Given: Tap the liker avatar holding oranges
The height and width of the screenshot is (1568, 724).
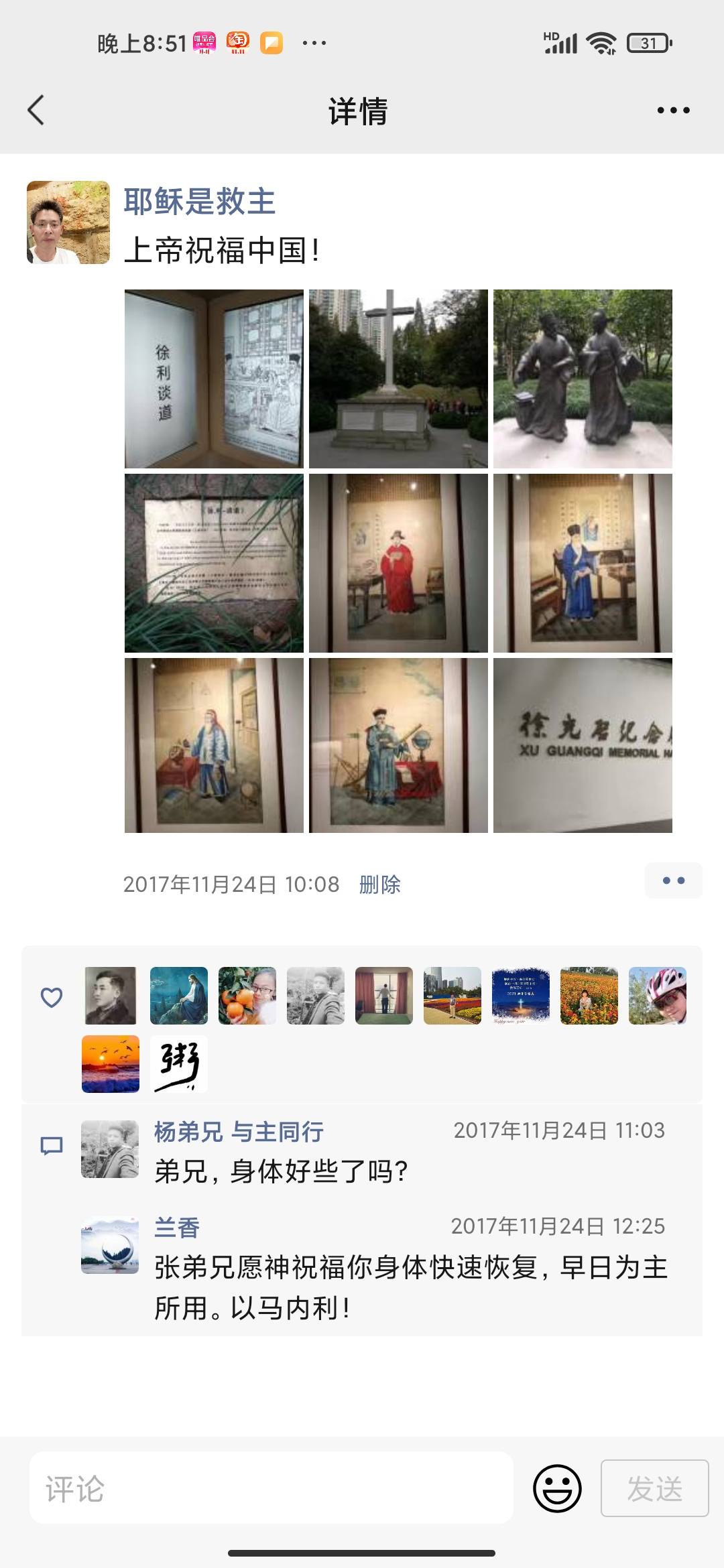Looking at the screenshot, I should click(x=247, y=996).
